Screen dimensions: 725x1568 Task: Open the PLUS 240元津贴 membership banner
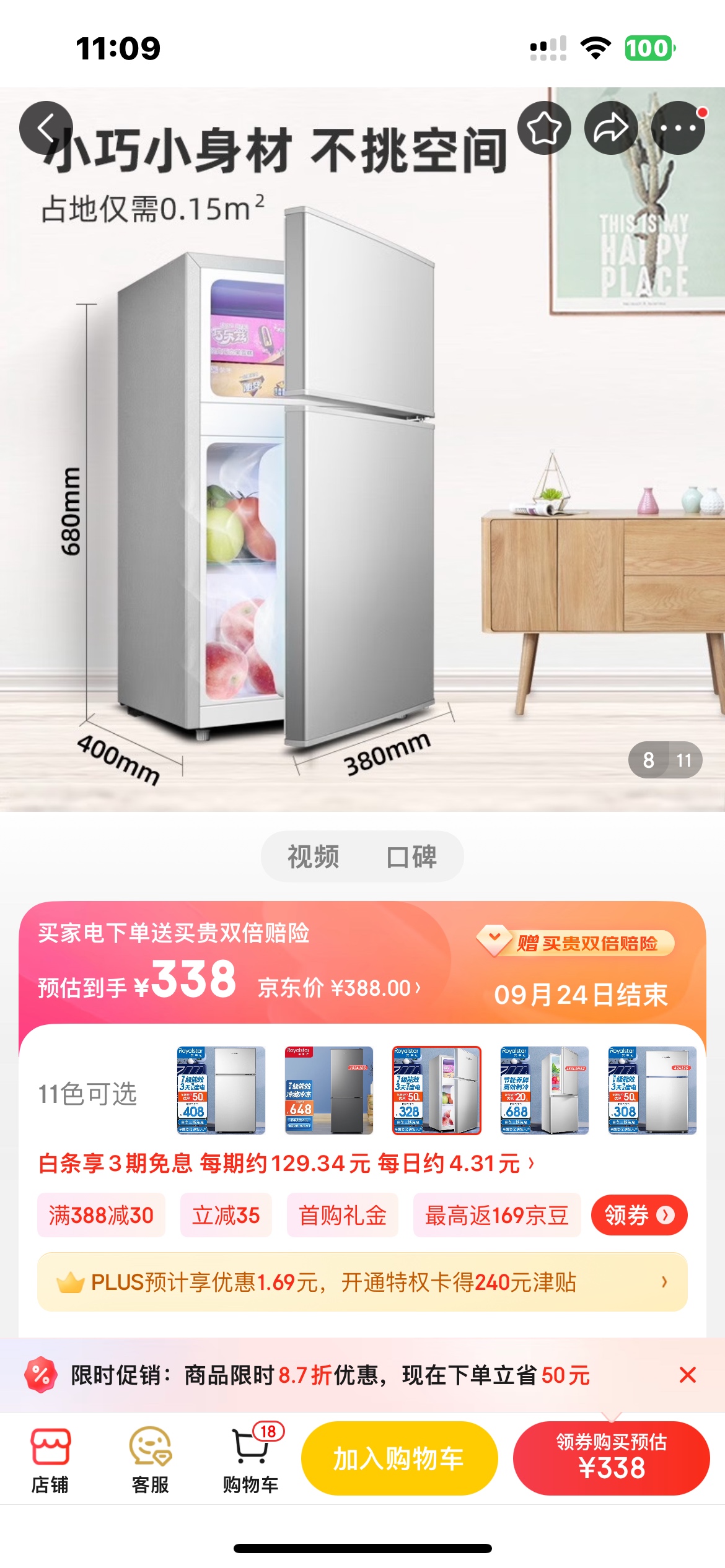(x=362, y=1282)
